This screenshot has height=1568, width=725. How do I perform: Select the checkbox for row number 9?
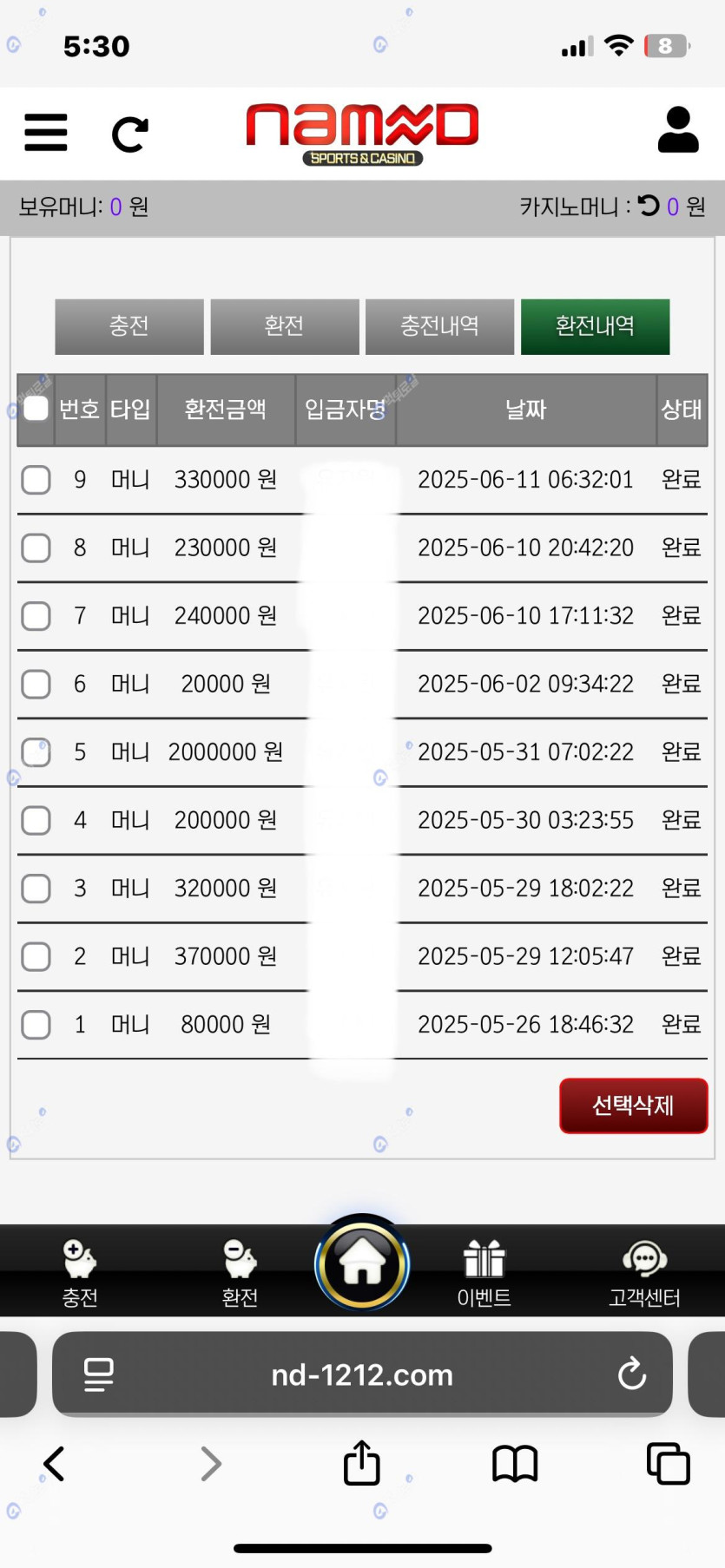click(36, 480)
